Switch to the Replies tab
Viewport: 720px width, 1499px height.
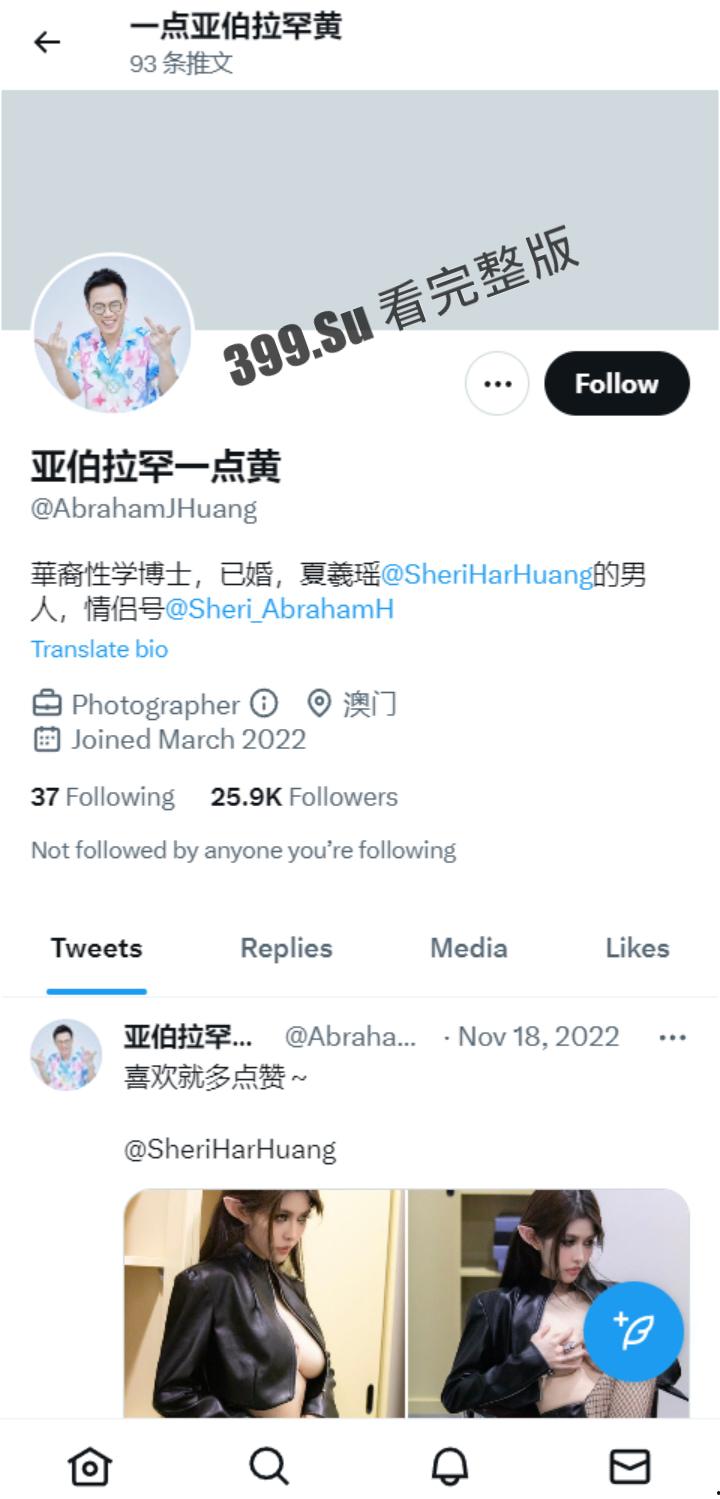pyautogui.click(x=286, y=948)
